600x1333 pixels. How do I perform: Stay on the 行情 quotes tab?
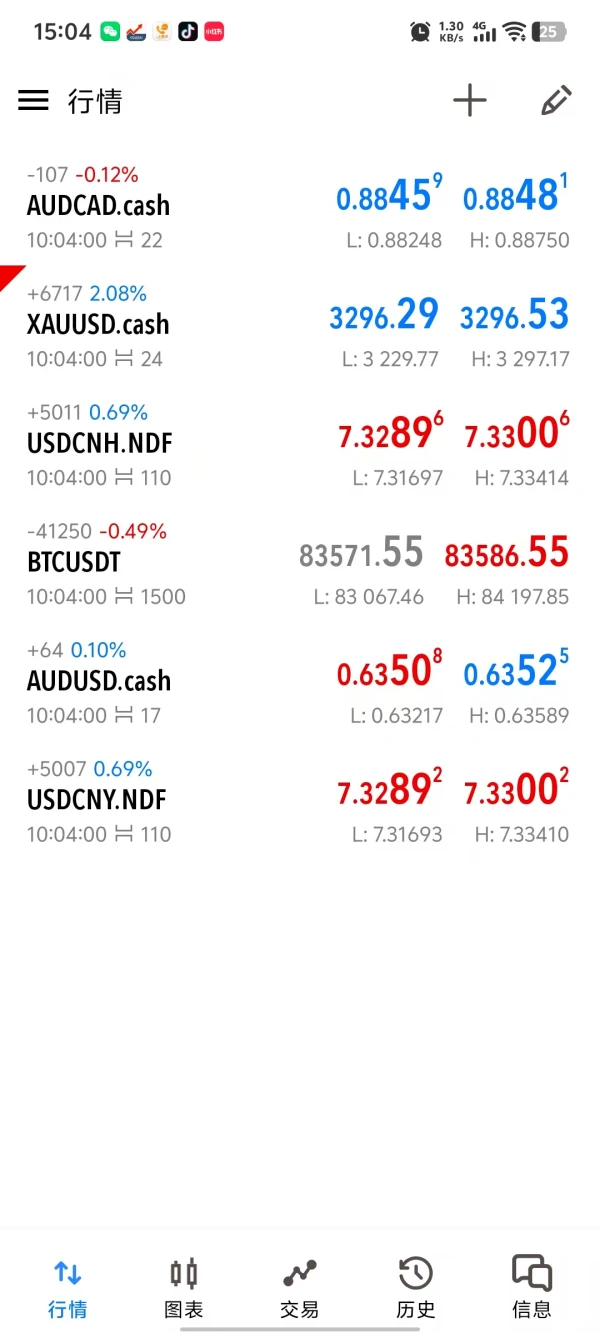click(x=68, y=1288)
